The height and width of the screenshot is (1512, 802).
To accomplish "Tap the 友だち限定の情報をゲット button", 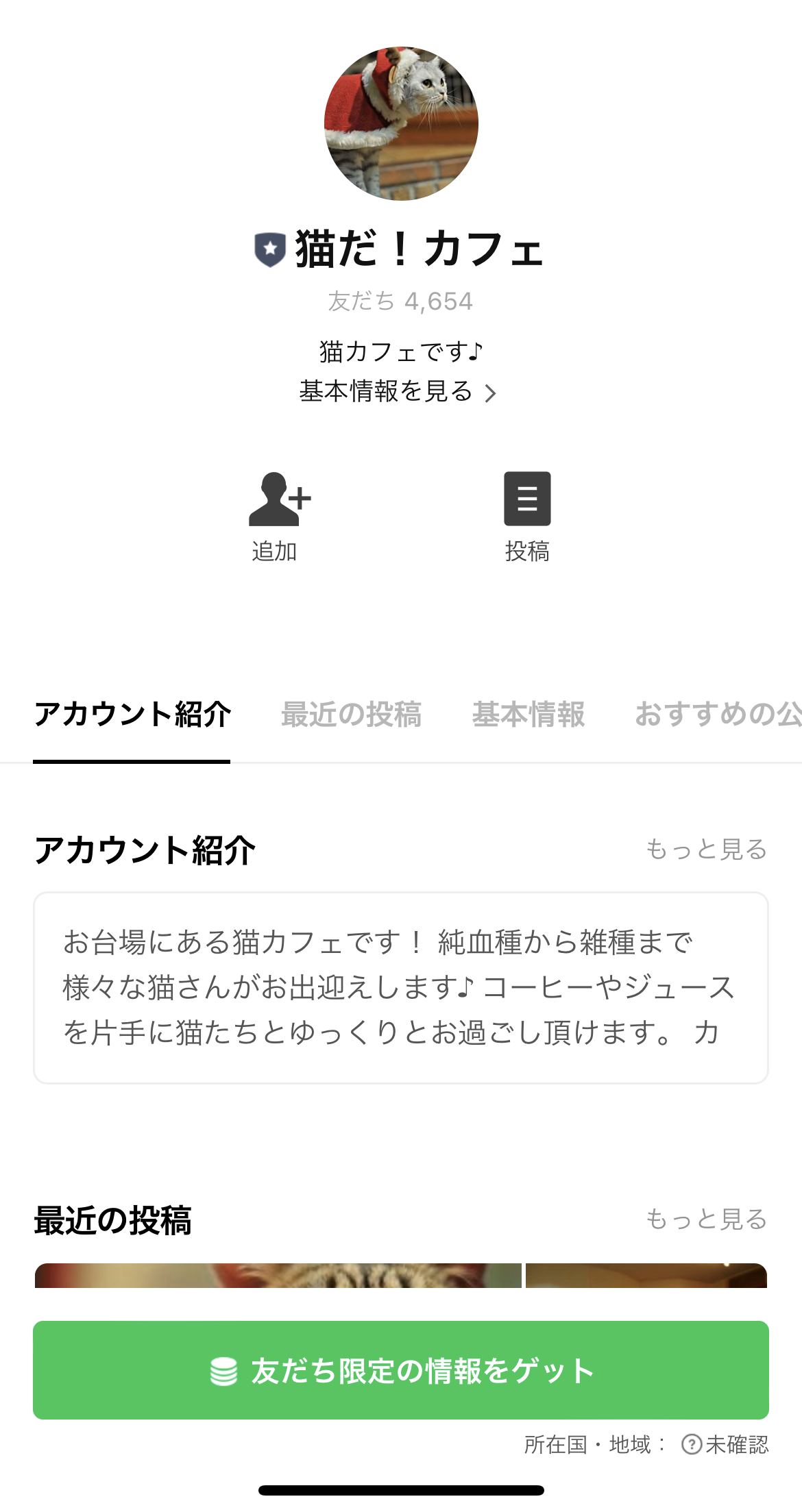I will pos(400,1369).
